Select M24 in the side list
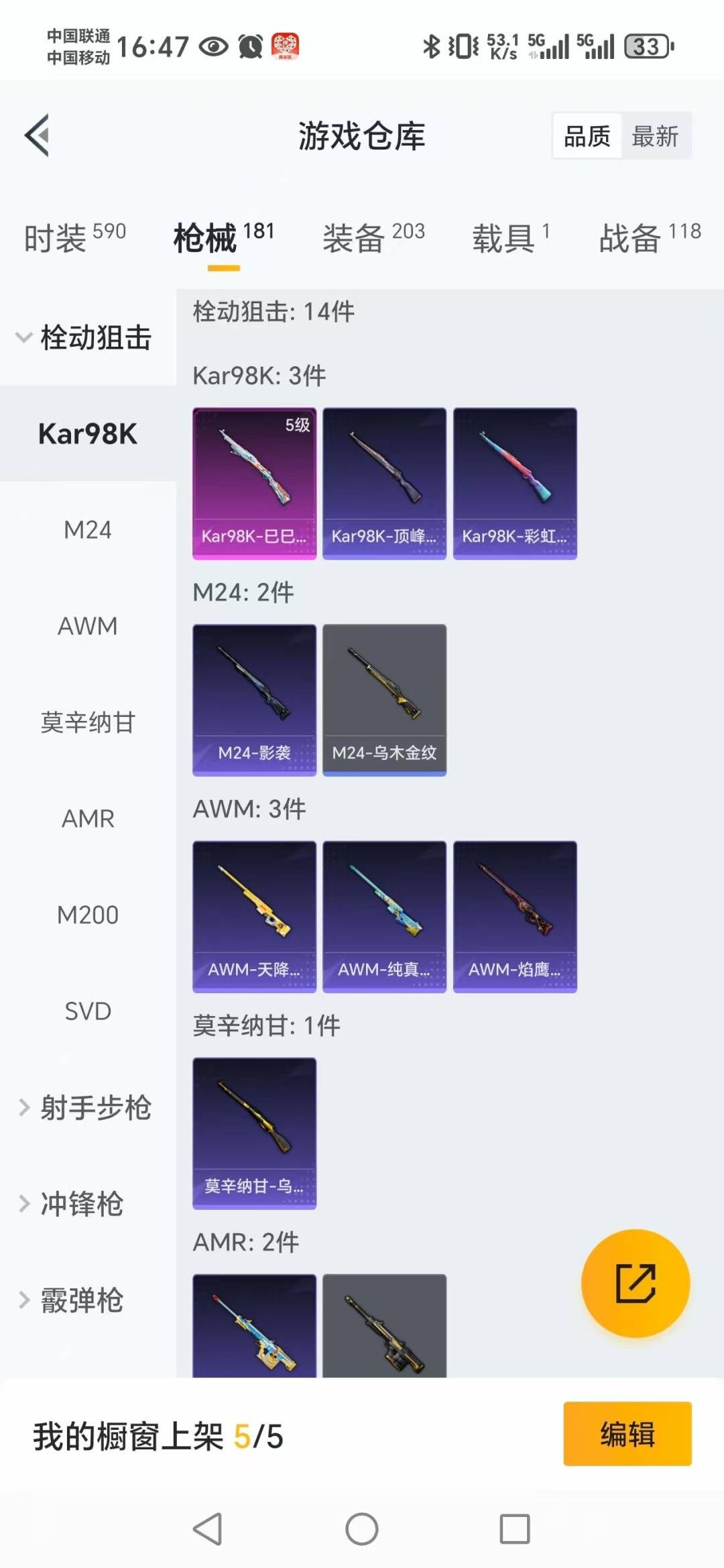724x1568 pixels. (88, 530)
